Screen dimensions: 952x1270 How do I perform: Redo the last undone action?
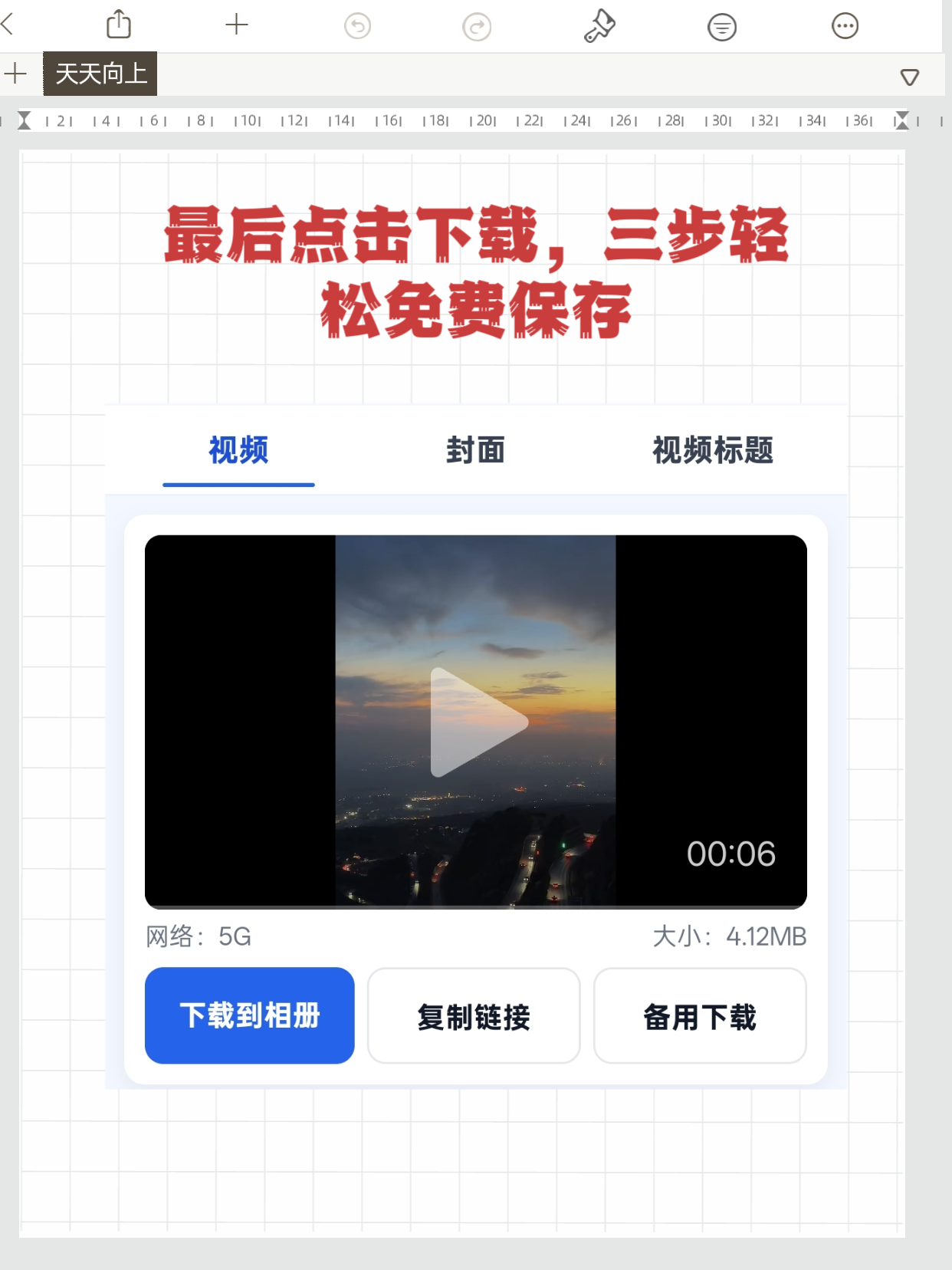477,27
